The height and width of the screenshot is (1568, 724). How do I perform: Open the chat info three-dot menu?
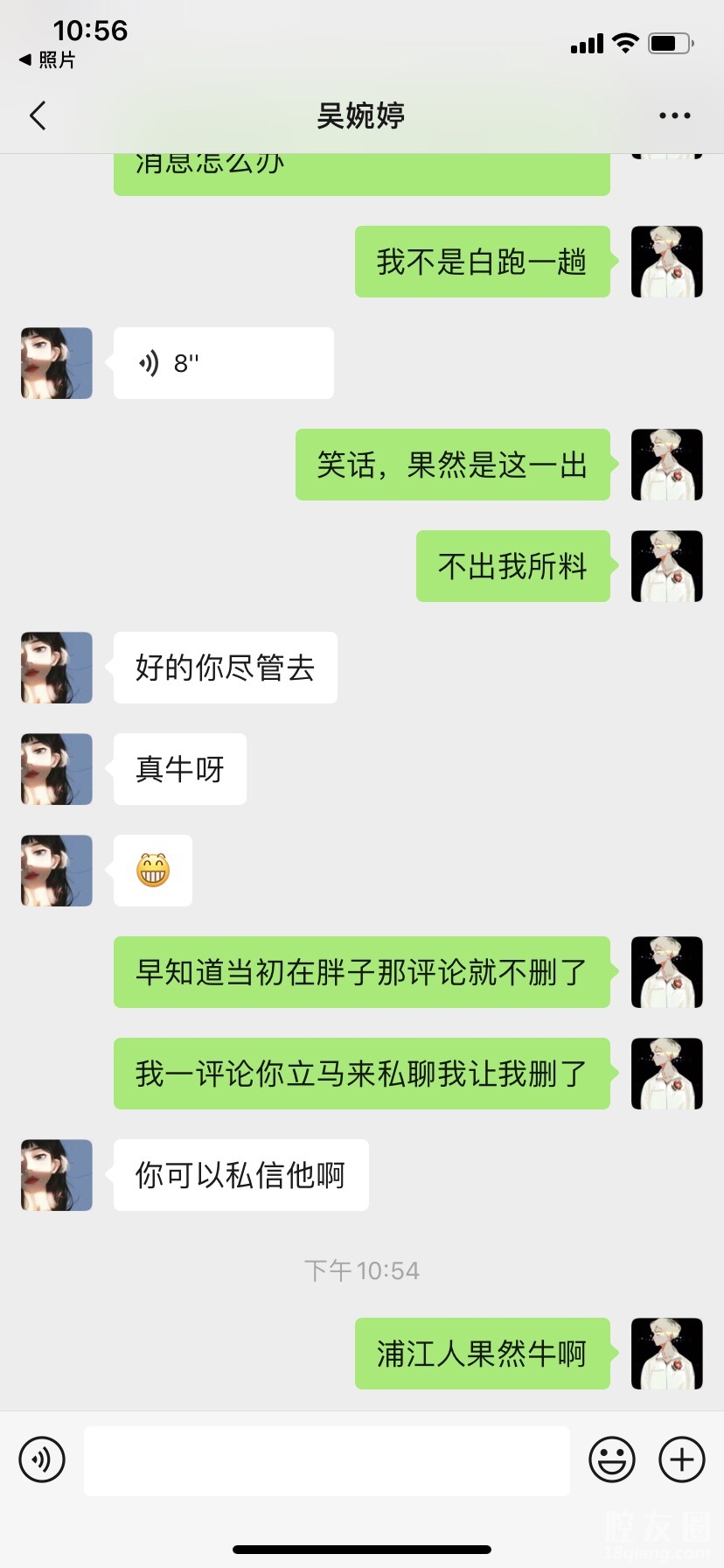pos(674,115)
